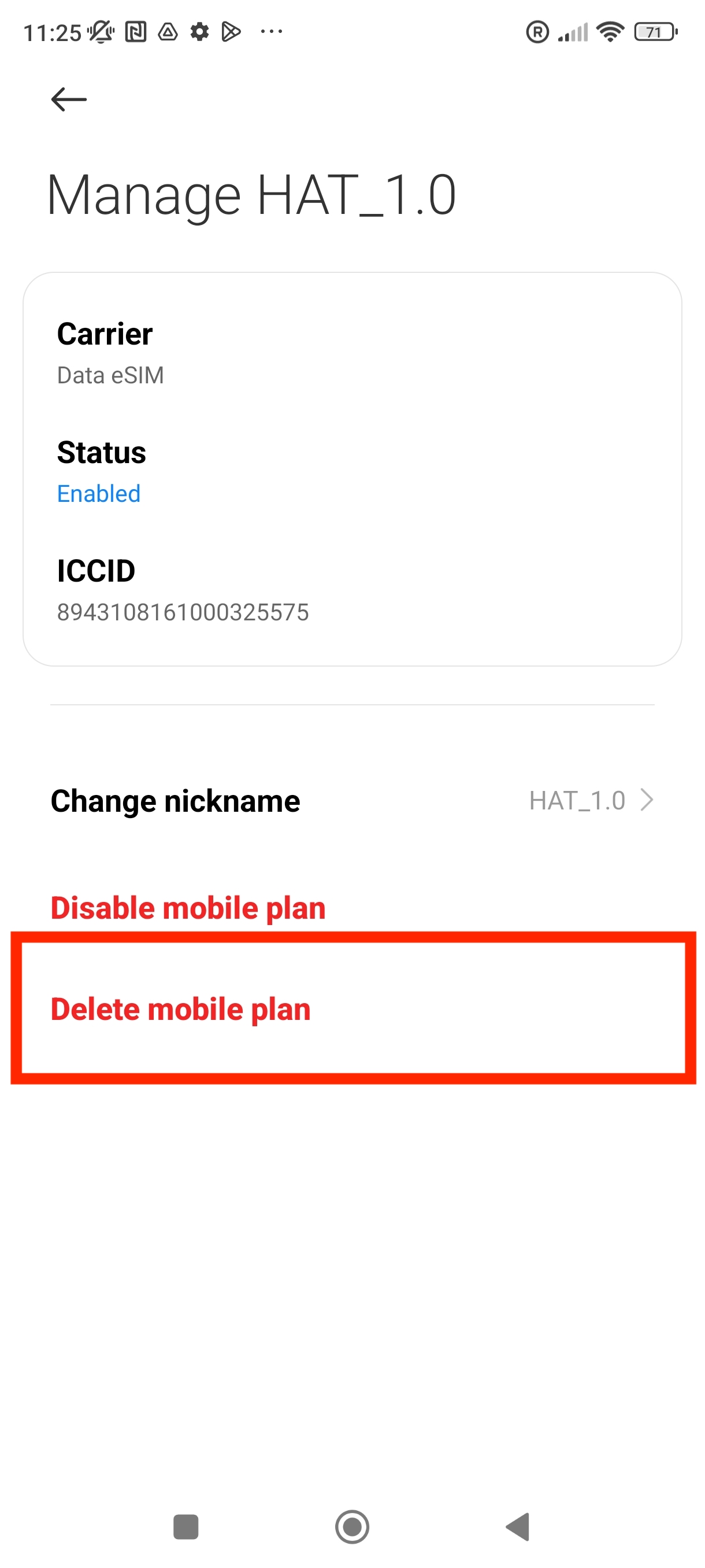Tap the system home button
Viewport: 705px width, 1568px height.
(352, 1526)
